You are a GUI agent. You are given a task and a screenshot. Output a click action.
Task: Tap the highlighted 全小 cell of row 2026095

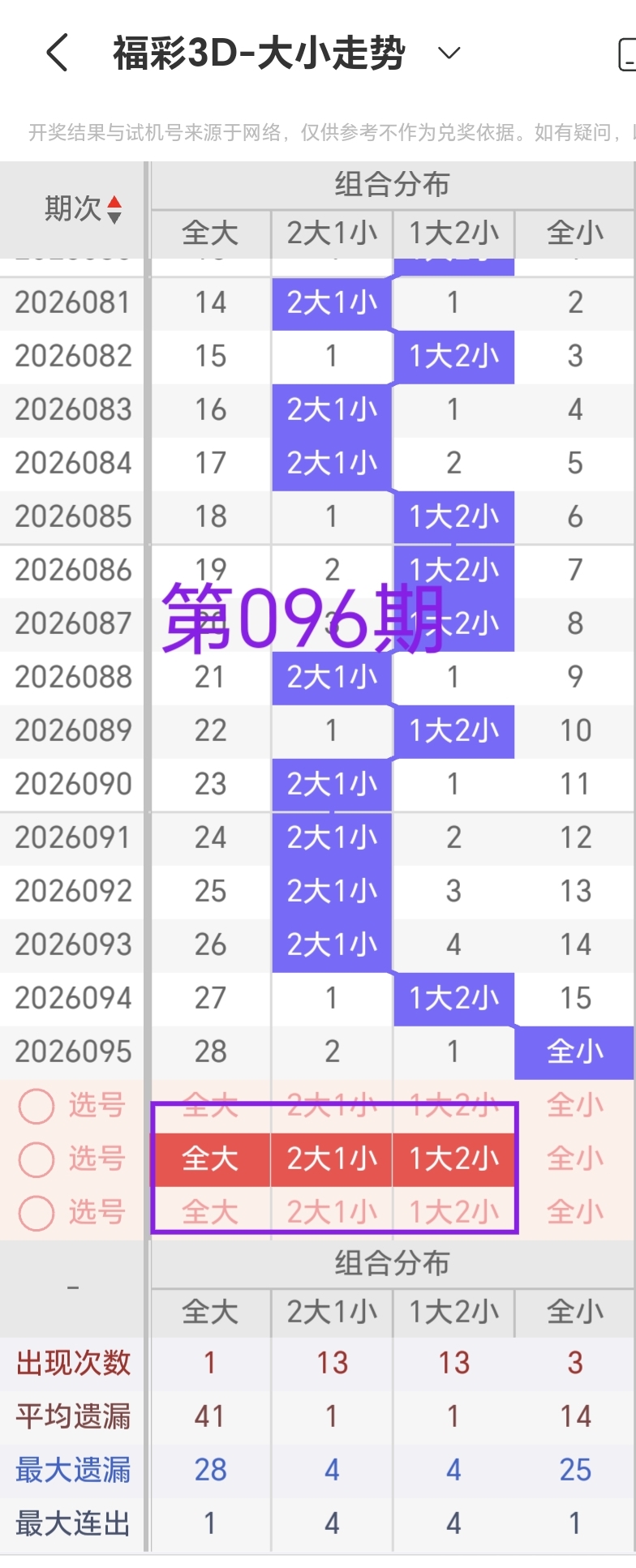coord(574,1052)
